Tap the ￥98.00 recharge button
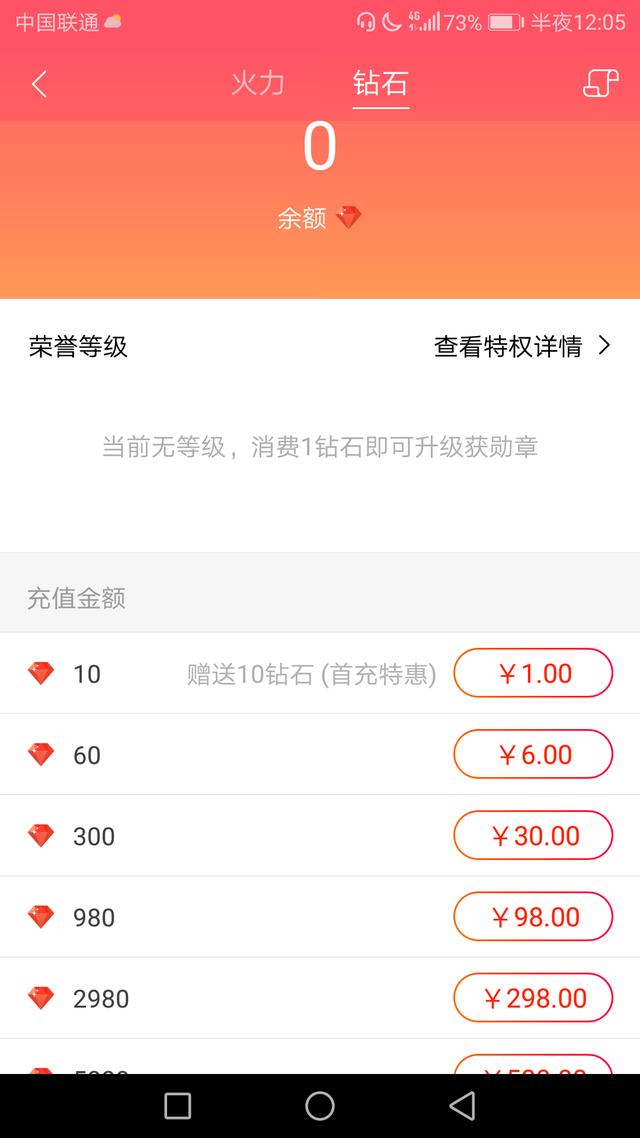The width and height of the screenshot is (640, 1138). coord(533,917)
